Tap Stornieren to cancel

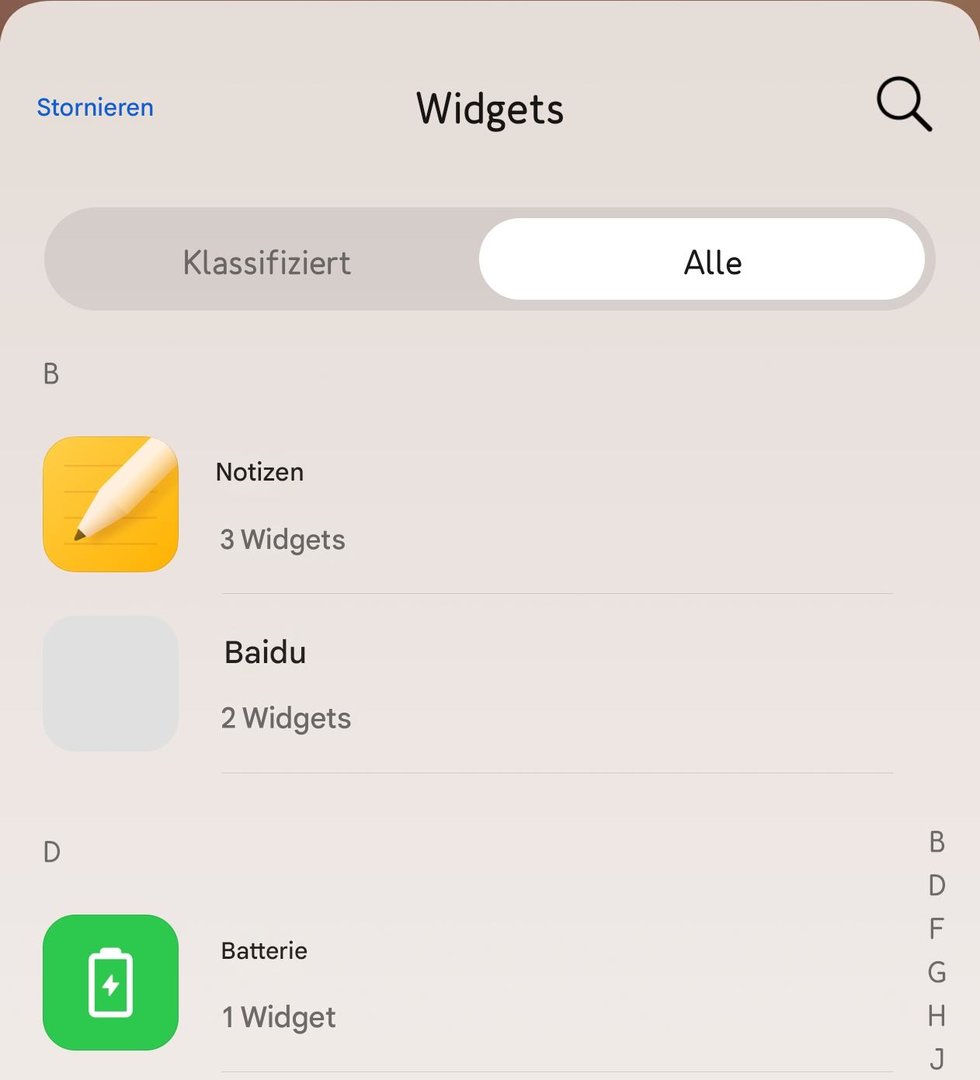(95, 107)
